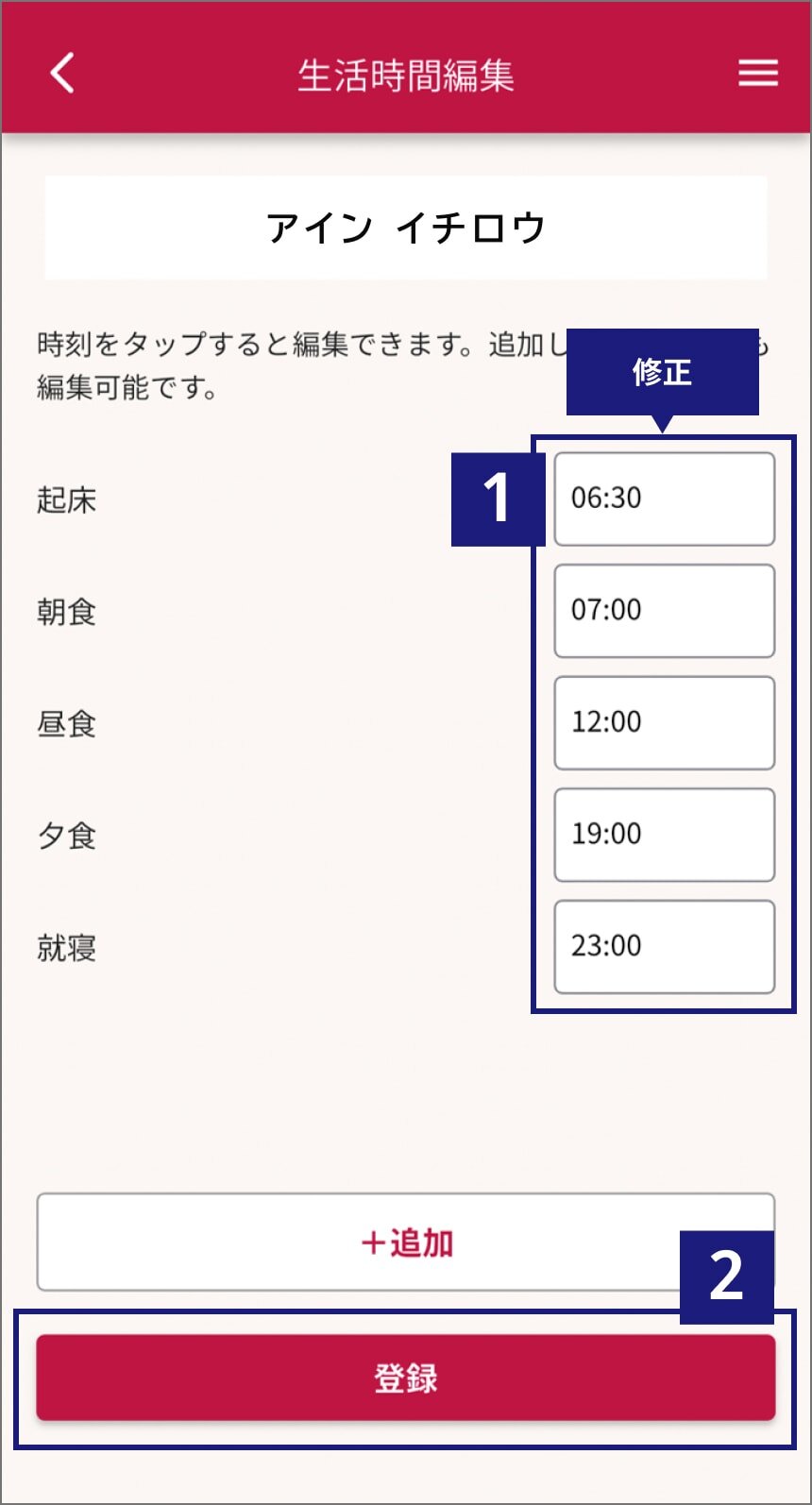
Task: Tap the 昼食 time field 12:00
Action: pos(664,722)
